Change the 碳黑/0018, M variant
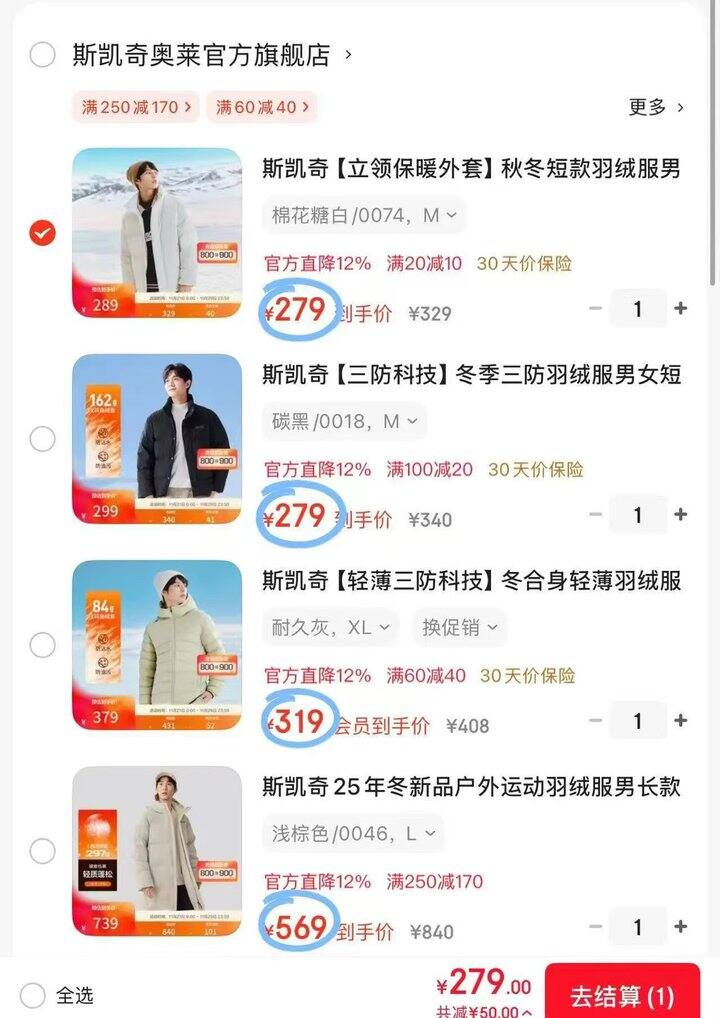The height and width of the screenshot is (1018, 720). (344, 421)
